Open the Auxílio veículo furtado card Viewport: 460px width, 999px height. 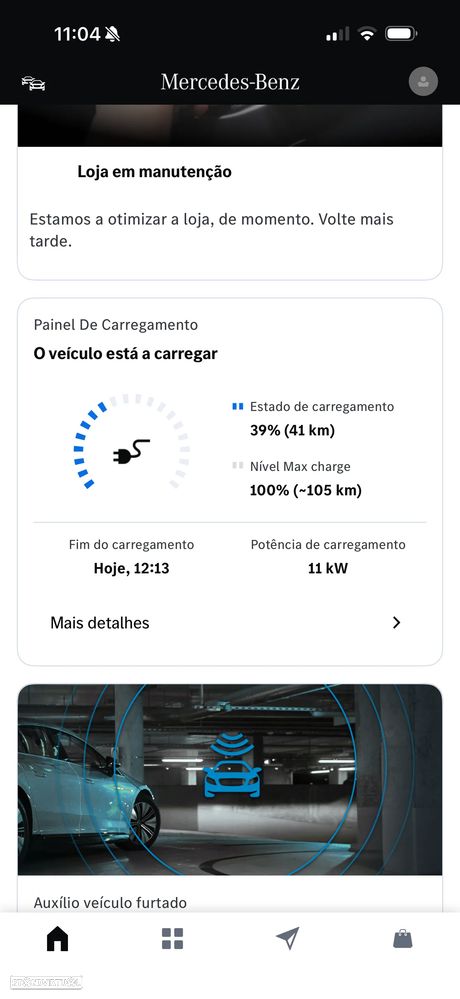[x=229, y=798]
